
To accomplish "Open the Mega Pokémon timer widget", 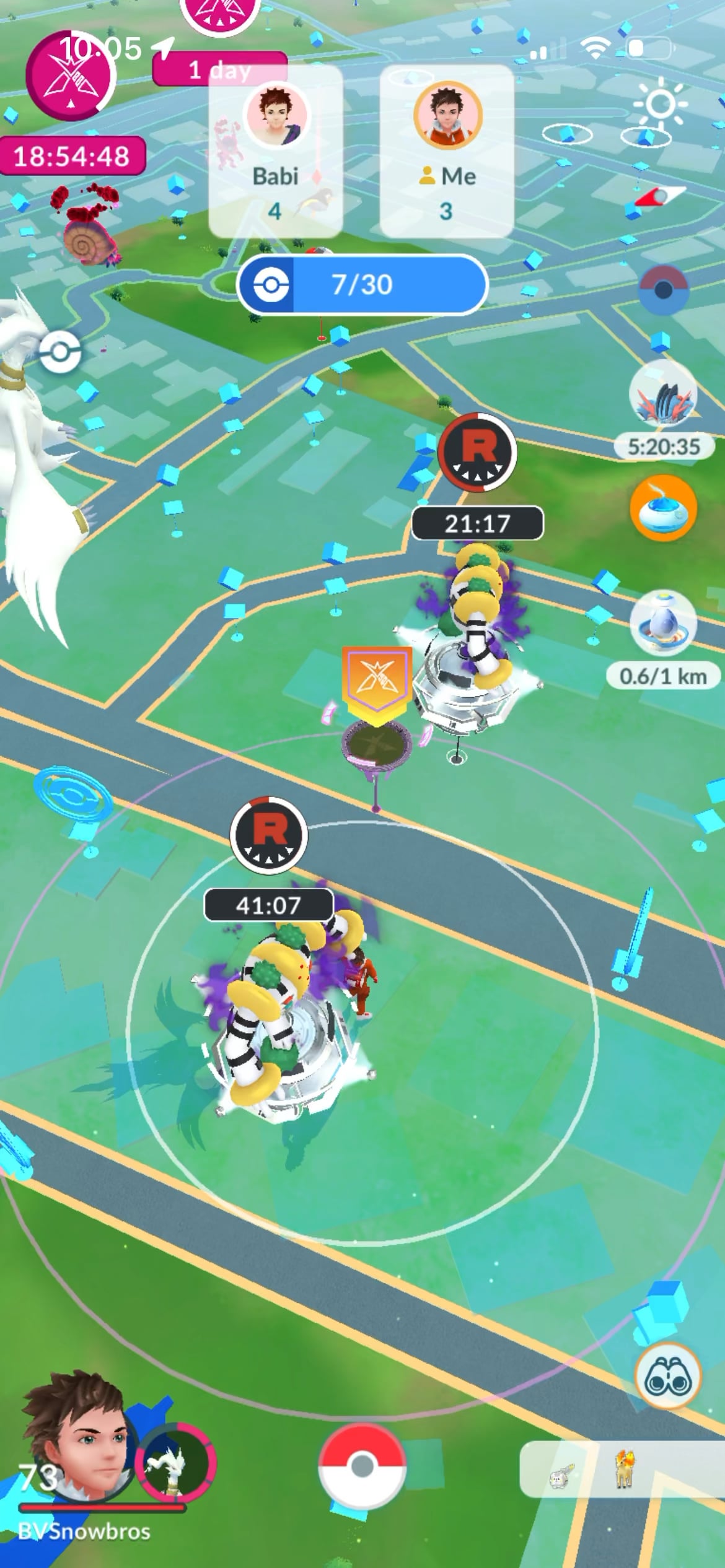I will pyautogui.click(x=663, y=398).
